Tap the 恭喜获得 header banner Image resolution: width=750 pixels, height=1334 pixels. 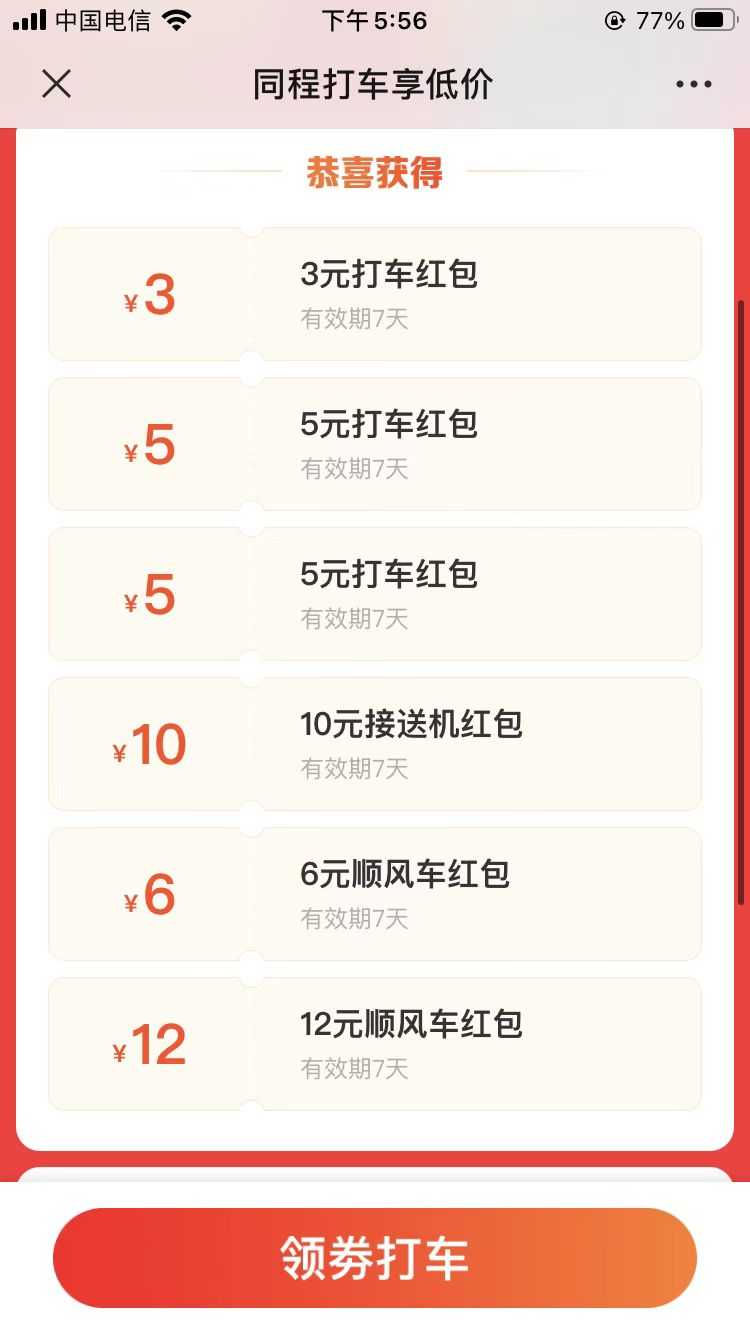pyautogui.click(x=375, y=172)
